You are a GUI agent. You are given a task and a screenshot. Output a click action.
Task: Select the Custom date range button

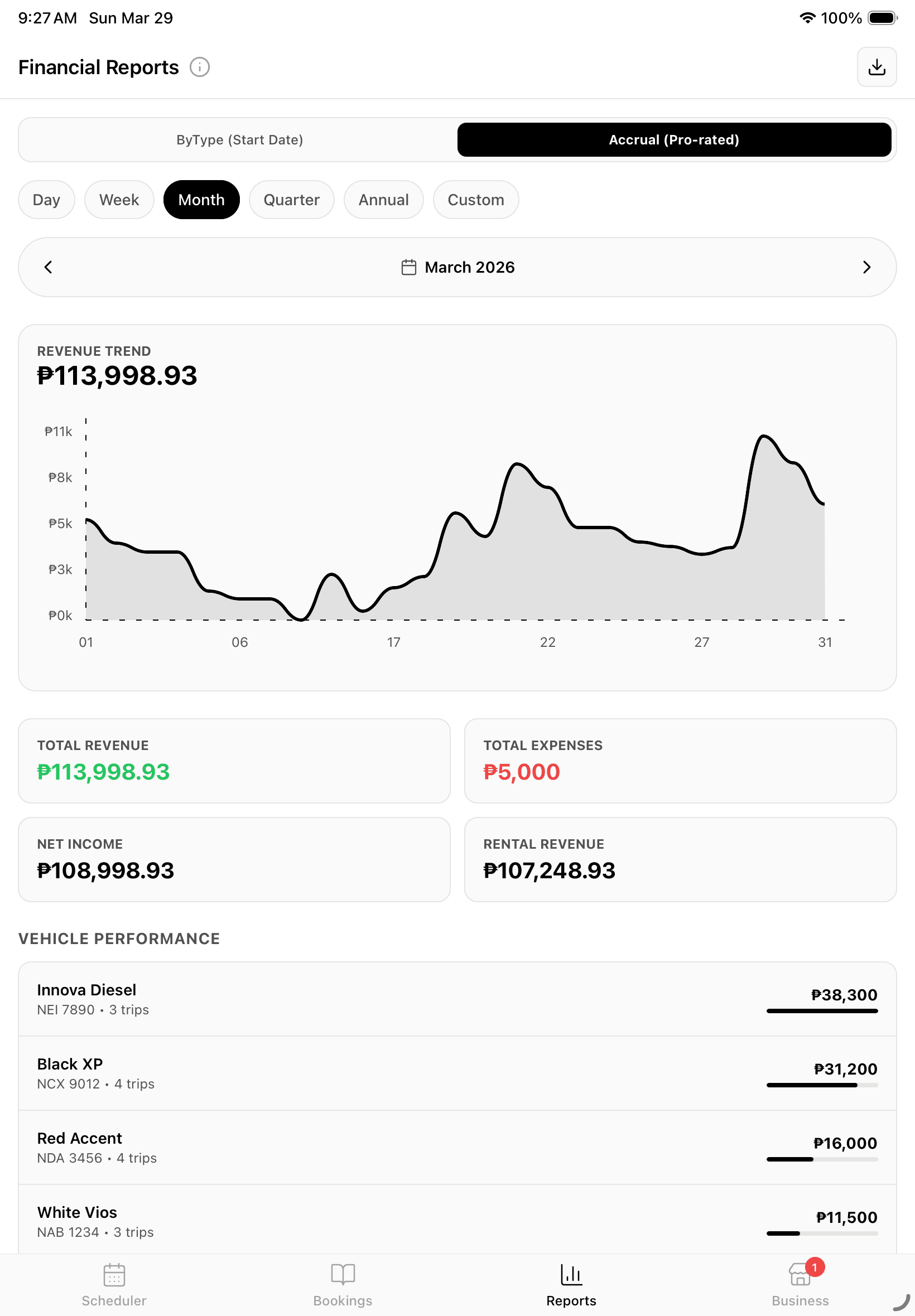click(476, 200)
